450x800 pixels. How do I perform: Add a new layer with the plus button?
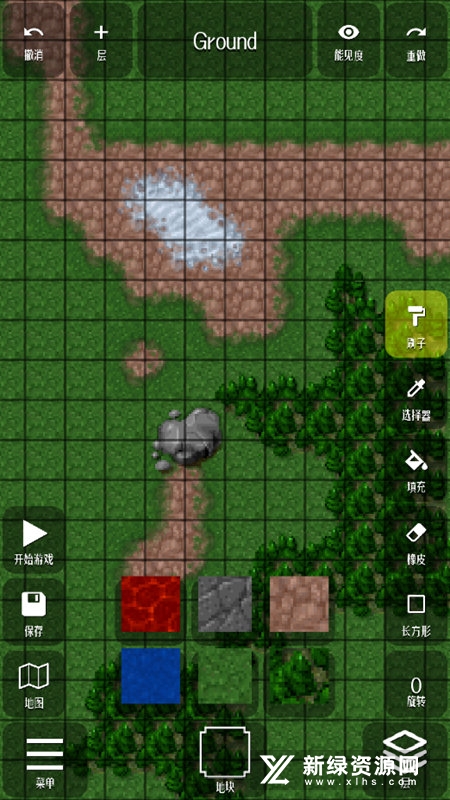[x=102, y=43]
